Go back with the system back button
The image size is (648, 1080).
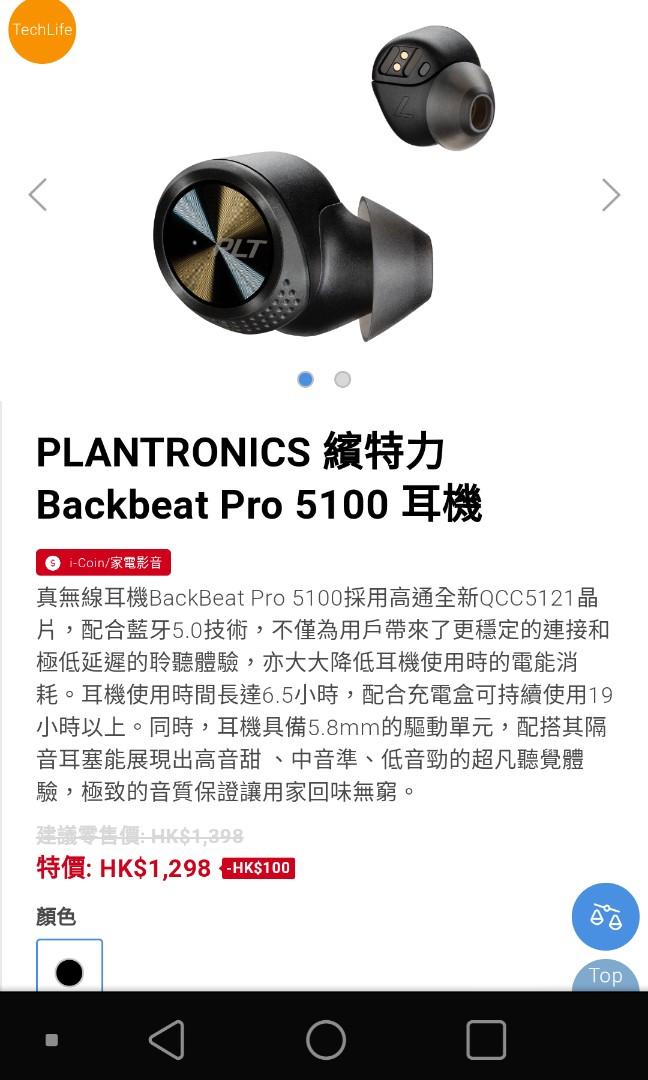tap(167, 1040)
